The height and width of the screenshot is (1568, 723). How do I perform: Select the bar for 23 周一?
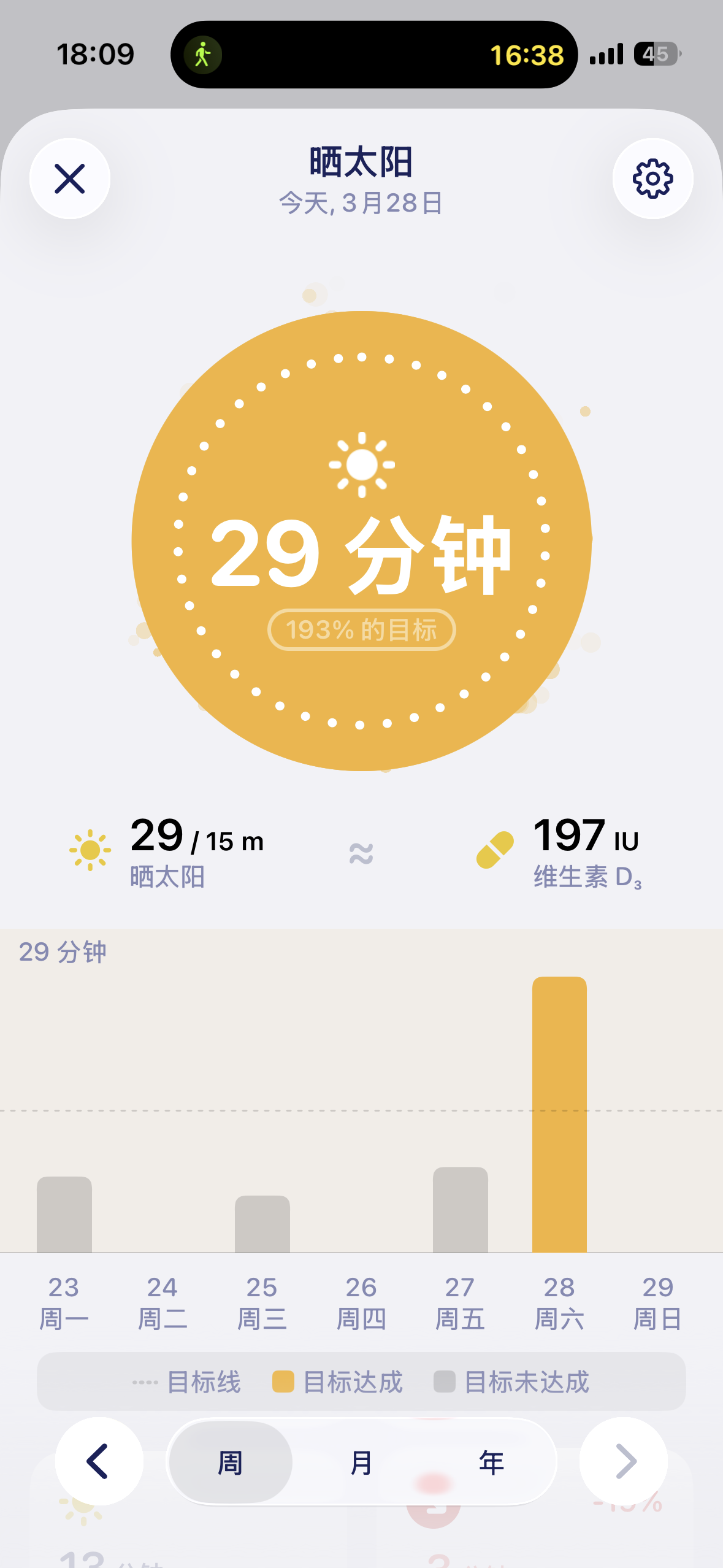click(x=64, y=1214)
